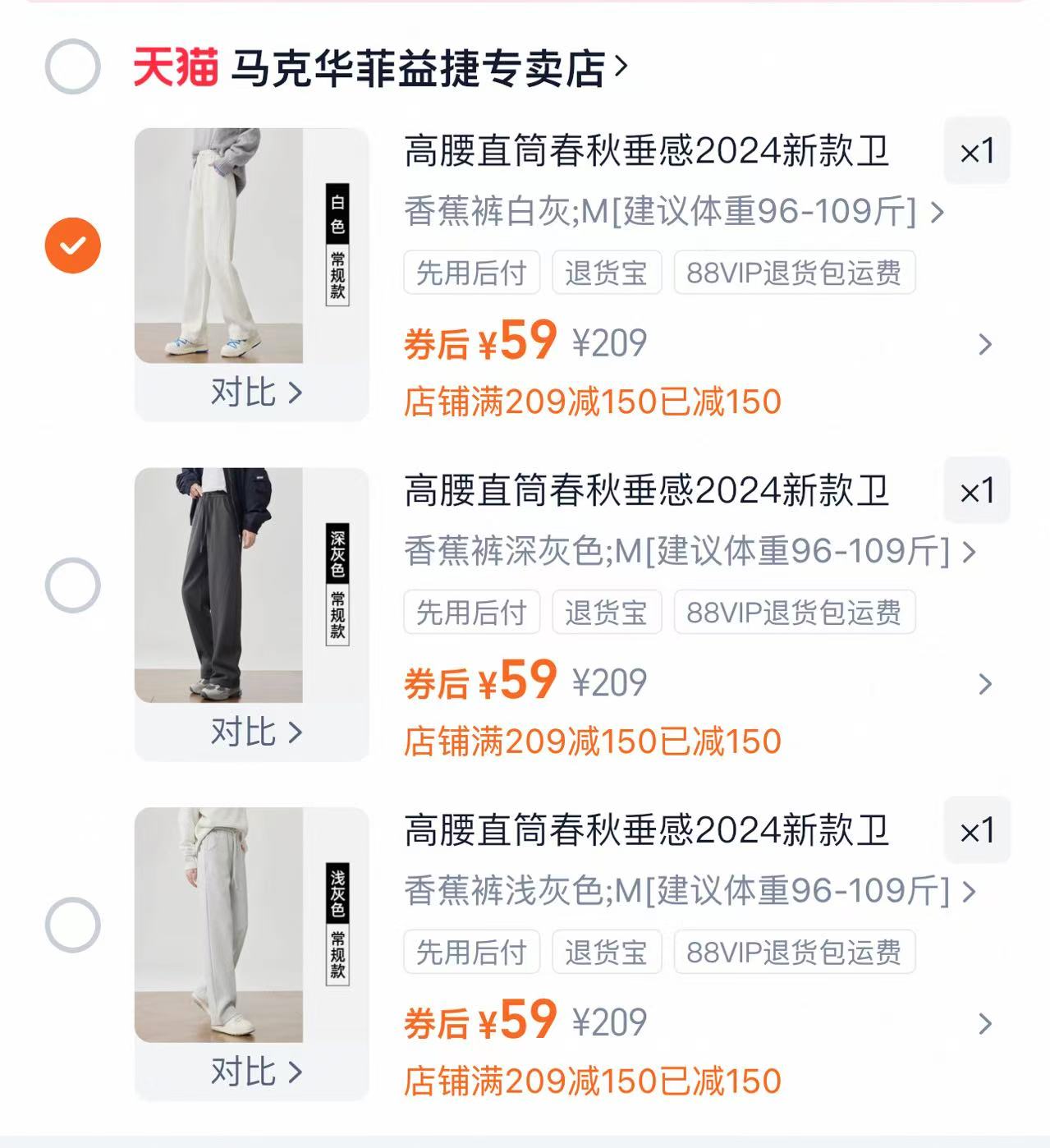This screenshot has height=1148, width=1050.
Task: Select all items from 马克华菲益捷专卖店
Action: coord(72,67)
